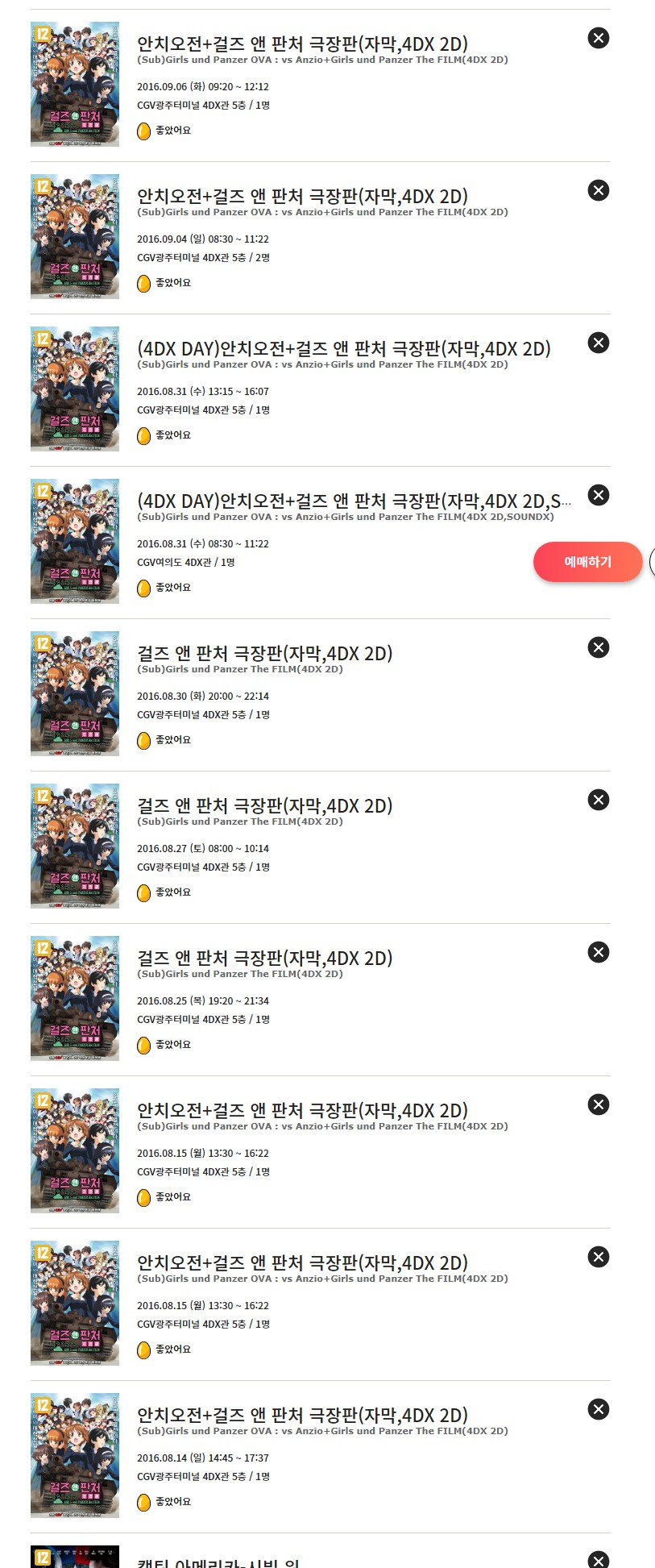The width and height of the screenshot is (655, 1568).
Task: Delete the 2016.09.06 viewing record
Action: (599, 38)
